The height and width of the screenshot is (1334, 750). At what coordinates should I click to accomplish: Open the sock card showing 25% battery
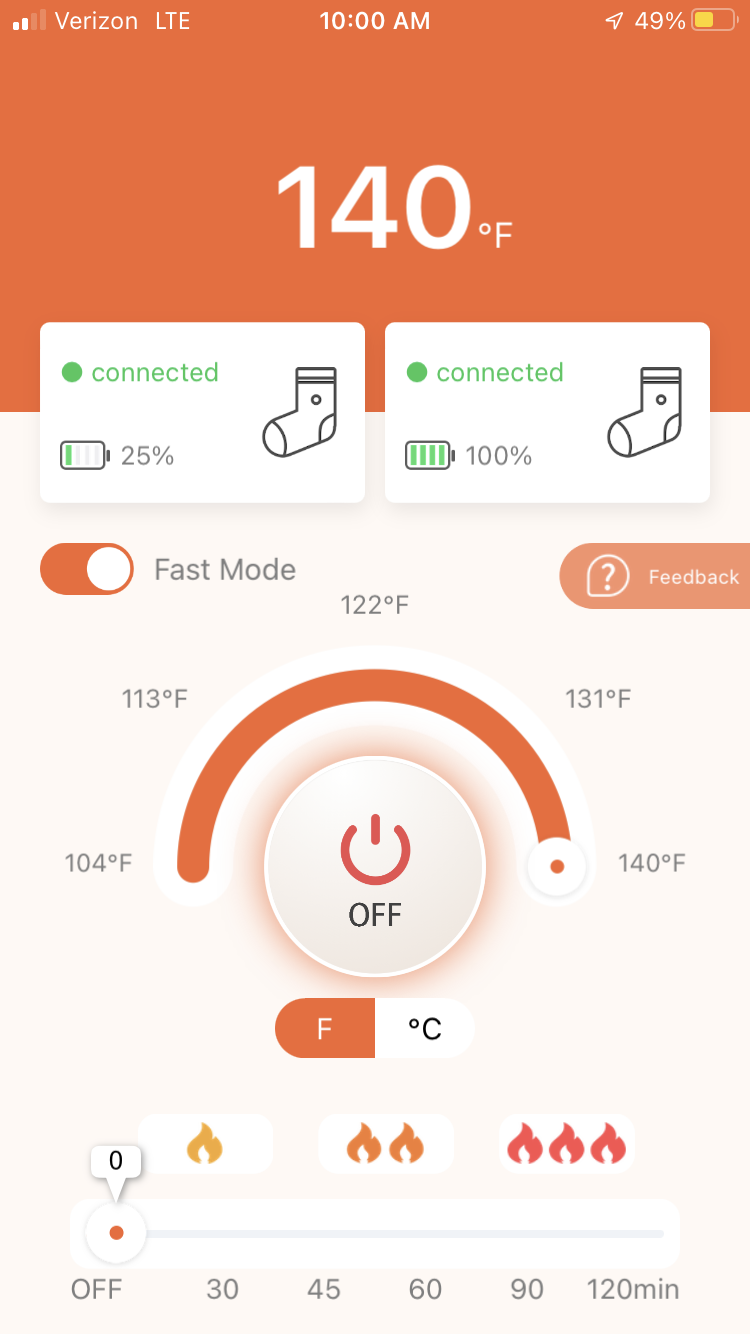(202, 412)
